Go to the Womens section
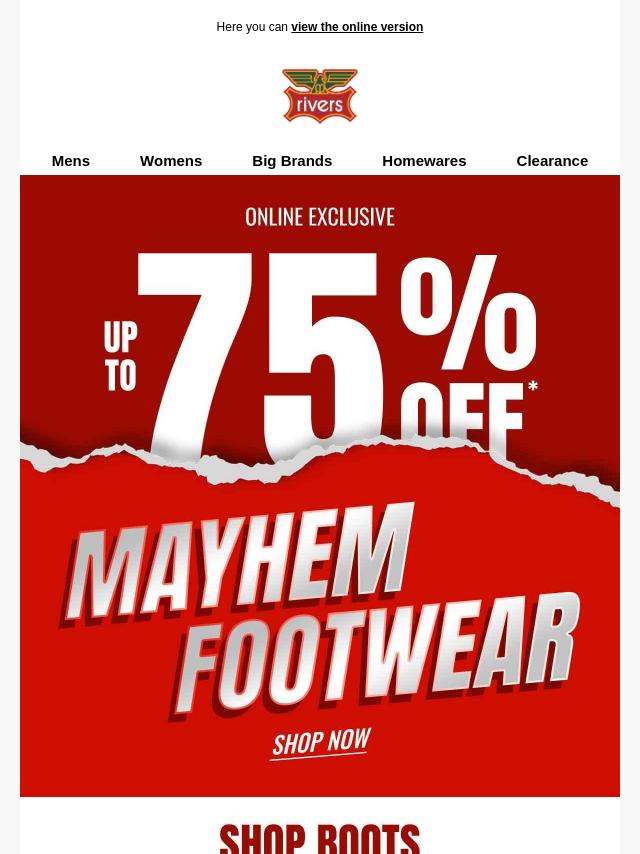Viewport: 640px width, 854px height. (171, 160)
